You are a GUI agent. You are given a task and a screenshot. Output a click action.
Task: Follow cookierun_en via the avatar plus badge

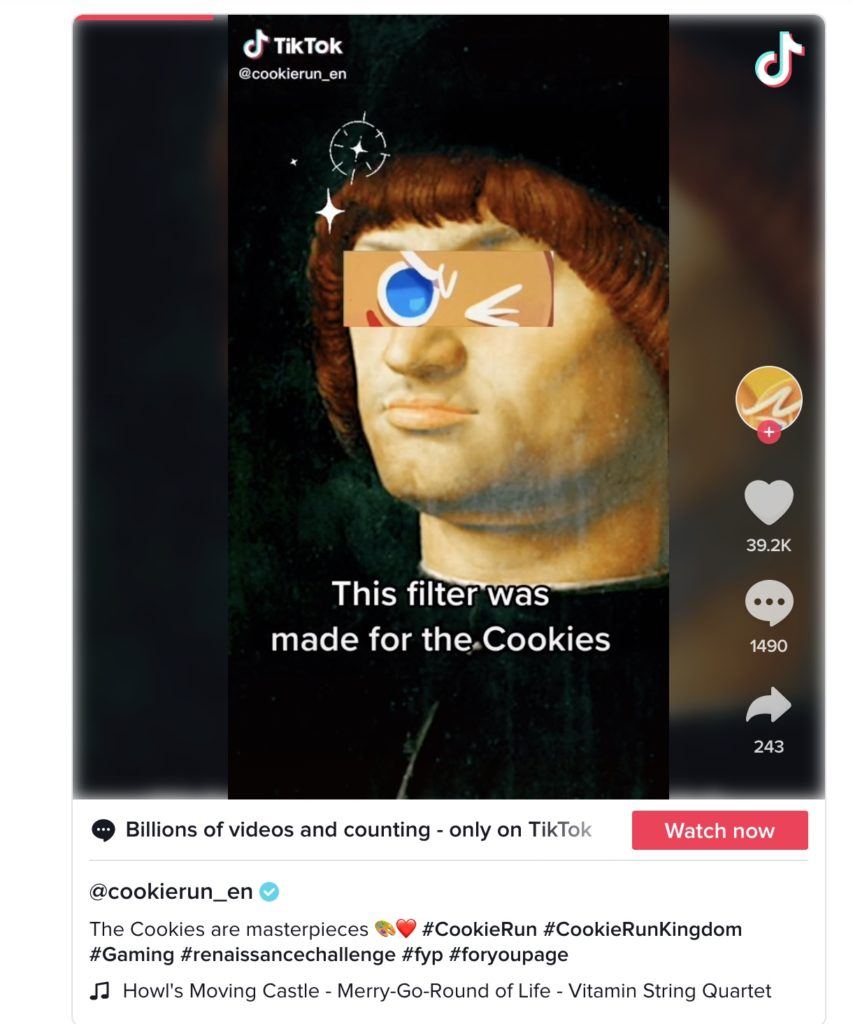[768, 433]
